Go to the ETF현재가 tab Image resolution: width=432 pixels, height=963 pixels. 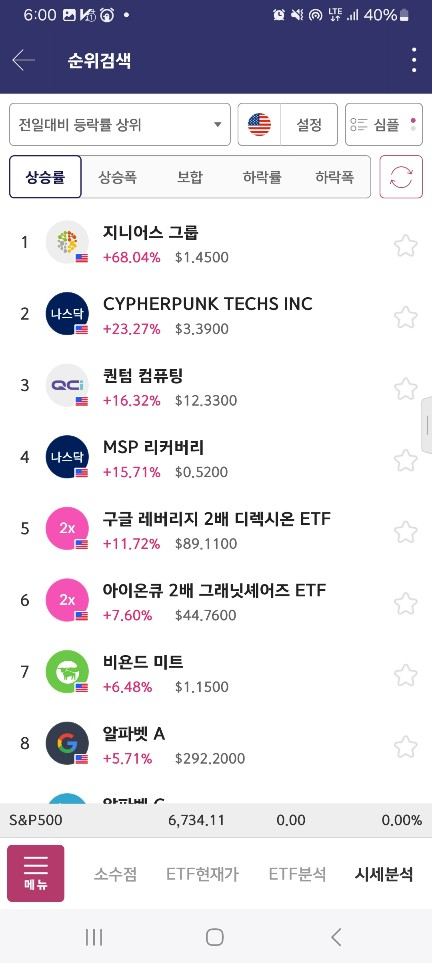point(202,874)
